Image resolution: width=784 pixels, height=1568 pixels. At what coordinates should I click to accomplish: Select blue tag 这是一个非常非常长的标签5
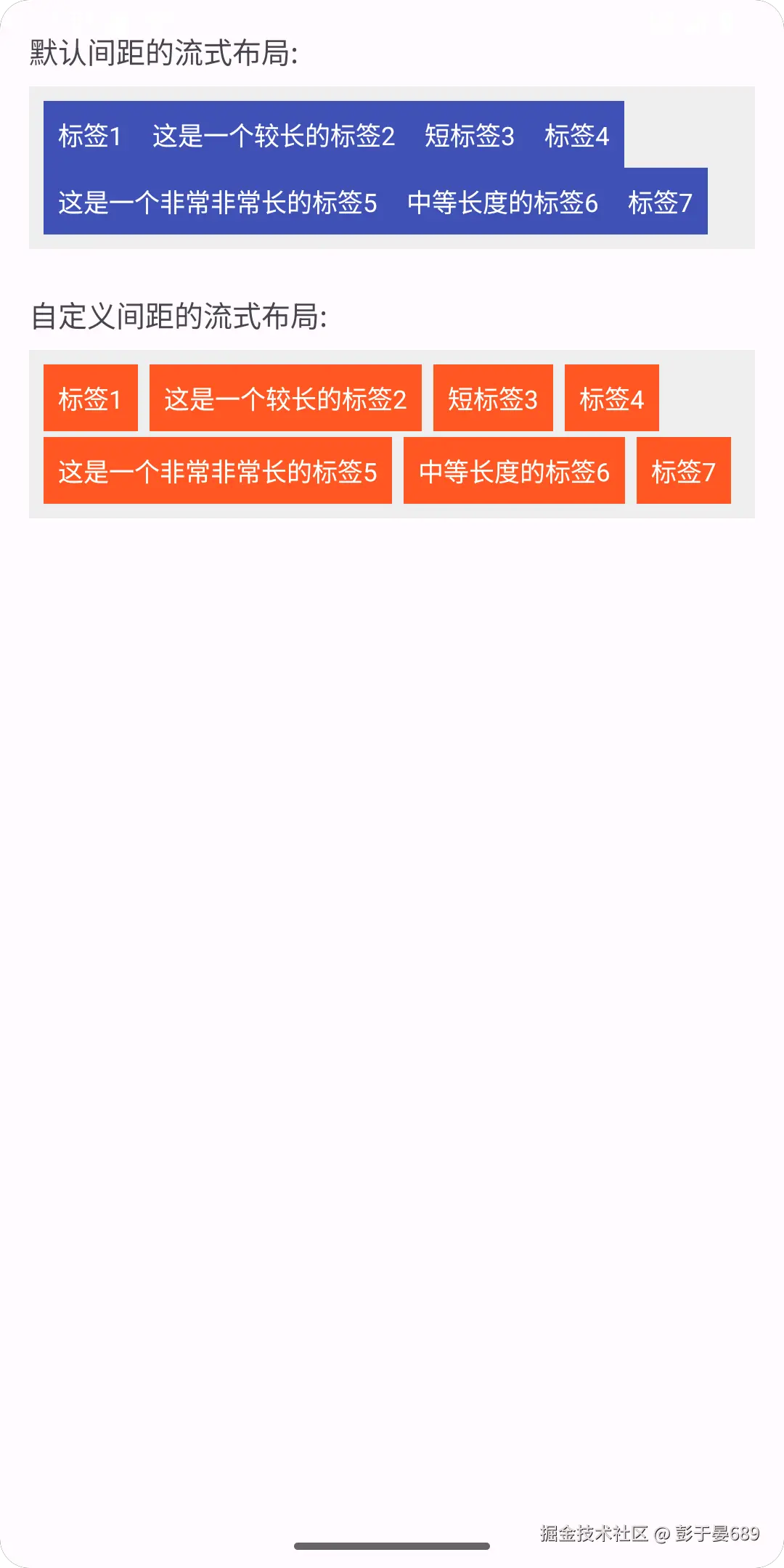click(218, 202)
